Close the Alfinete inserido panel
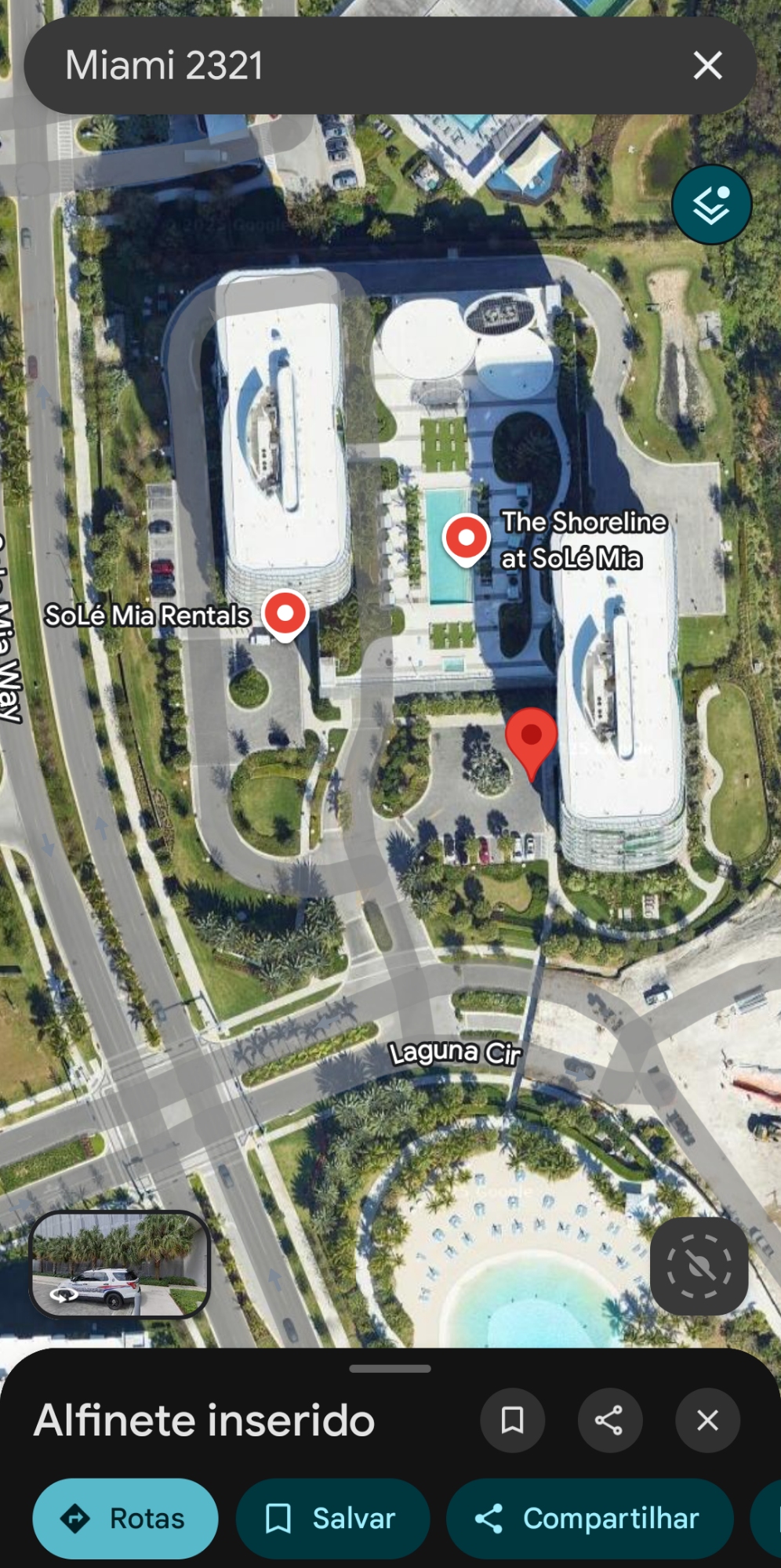Screen dimensions: 781x1568 707,1420
